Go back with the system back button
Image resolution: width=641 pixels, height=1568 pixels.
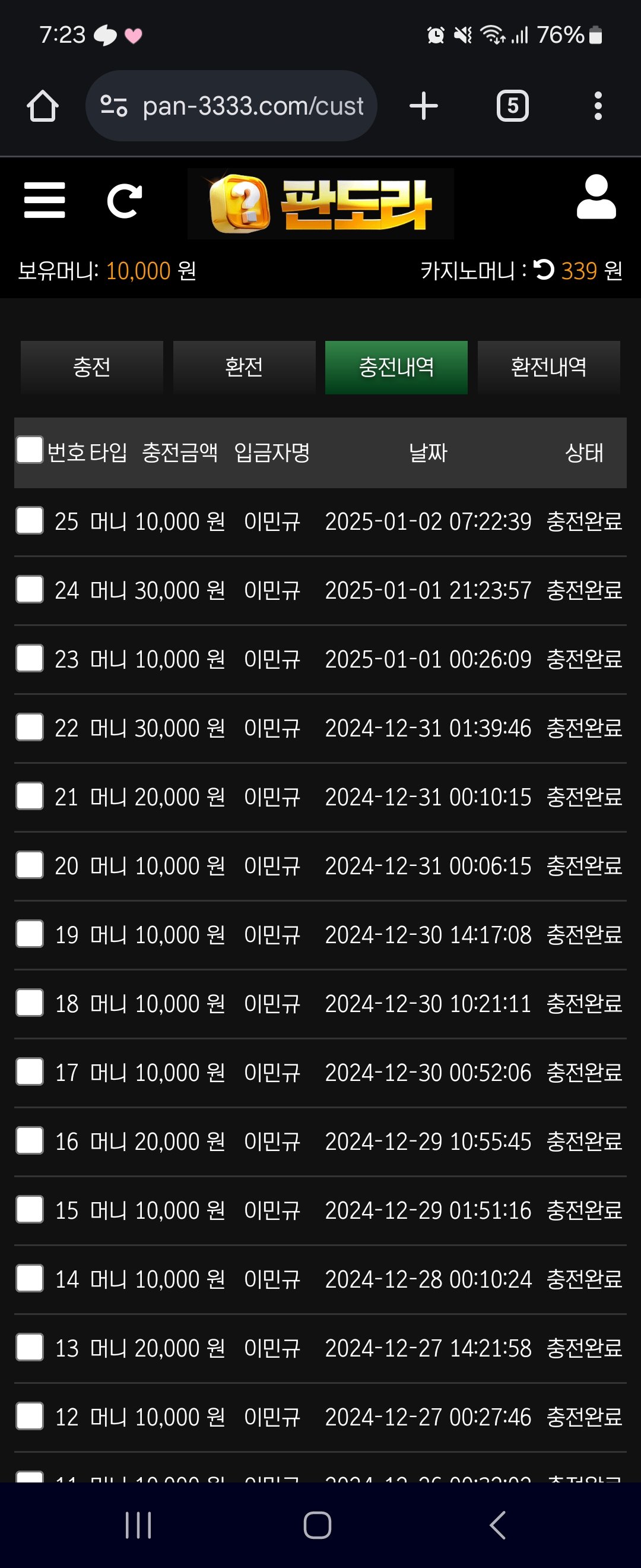pyautogui.click(x=497, y=1525)
